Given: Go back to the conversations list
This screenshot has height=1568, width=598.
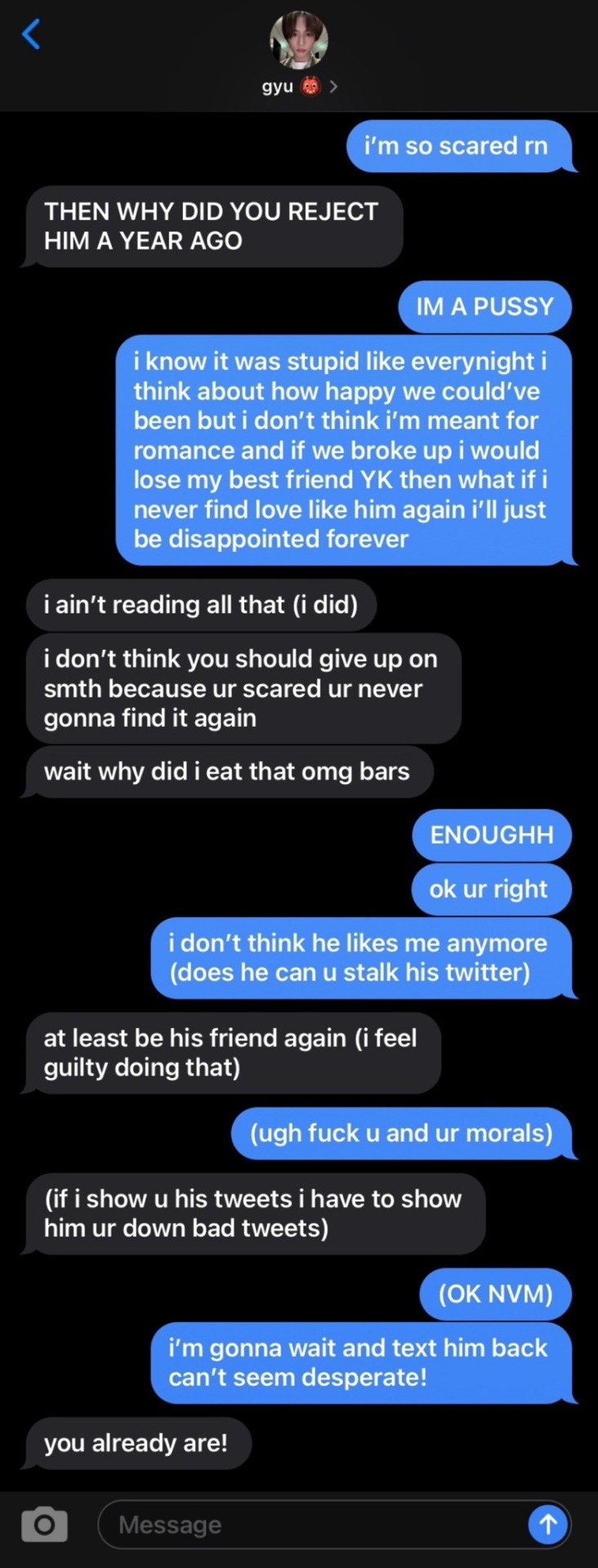Looking at the screenshot, I should coord(31,34).
